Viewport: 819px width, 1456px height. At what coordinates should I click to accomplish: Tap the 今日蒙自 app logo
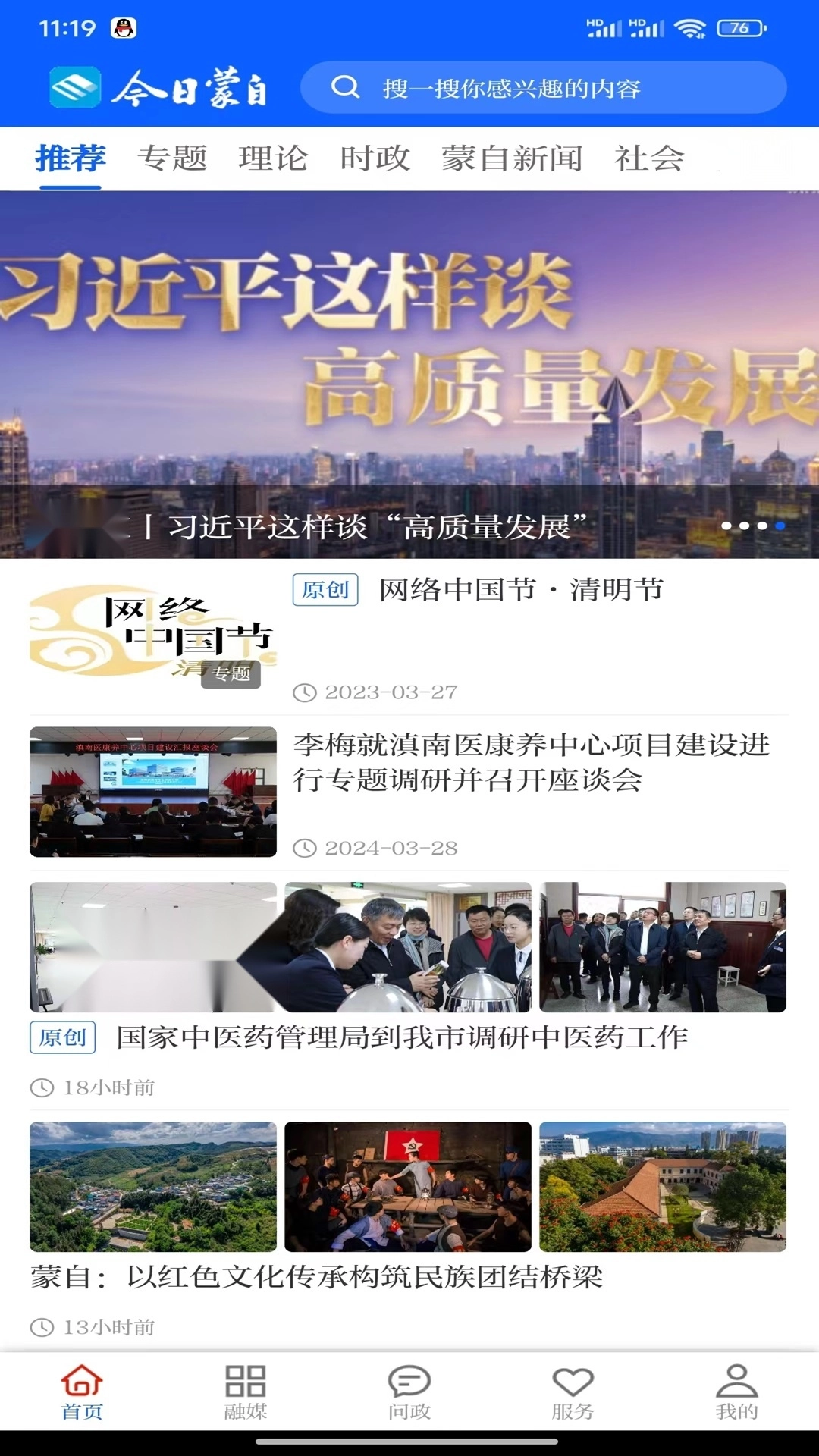(159, 88)
